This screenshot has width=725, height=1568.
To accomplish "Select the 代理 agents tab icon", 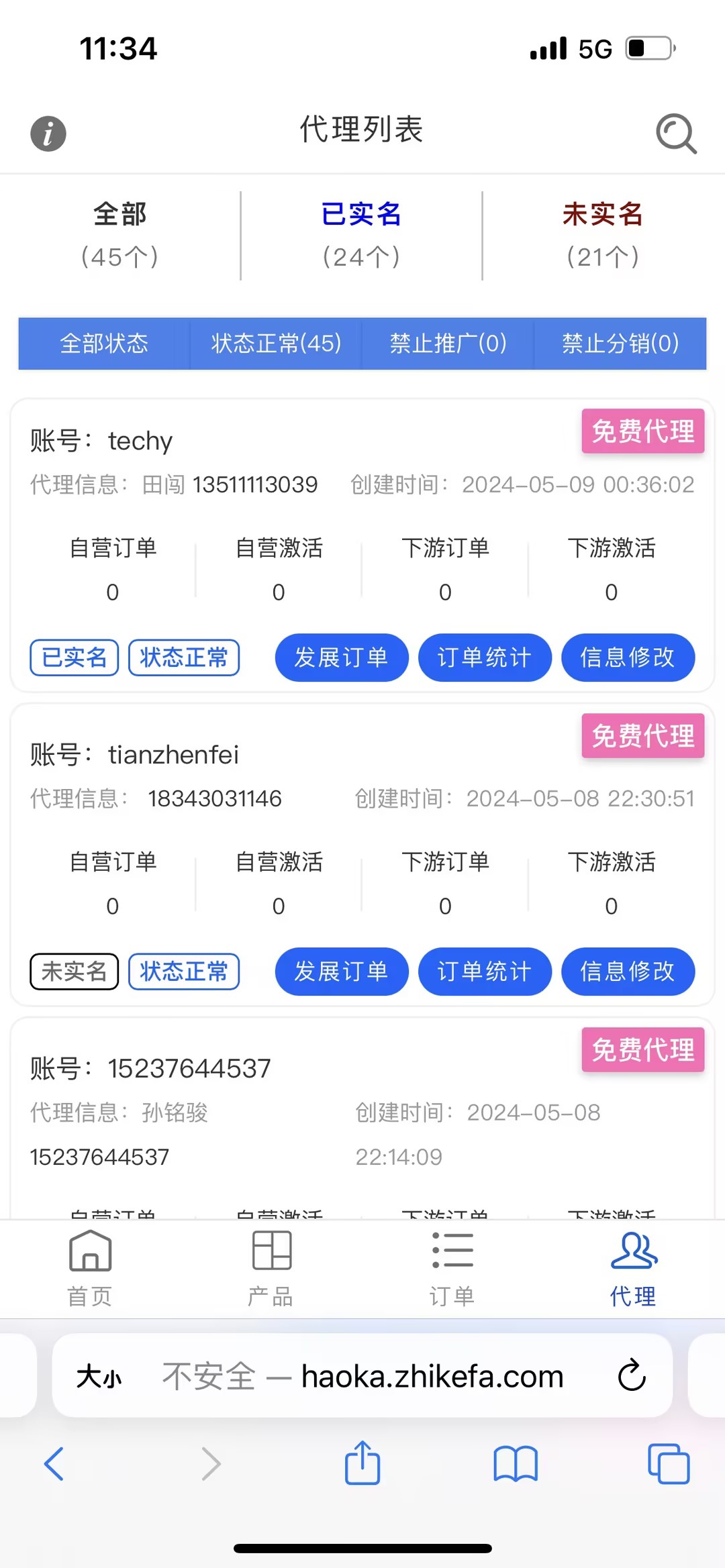I will pyautogui.click(x=633, y=1268).
